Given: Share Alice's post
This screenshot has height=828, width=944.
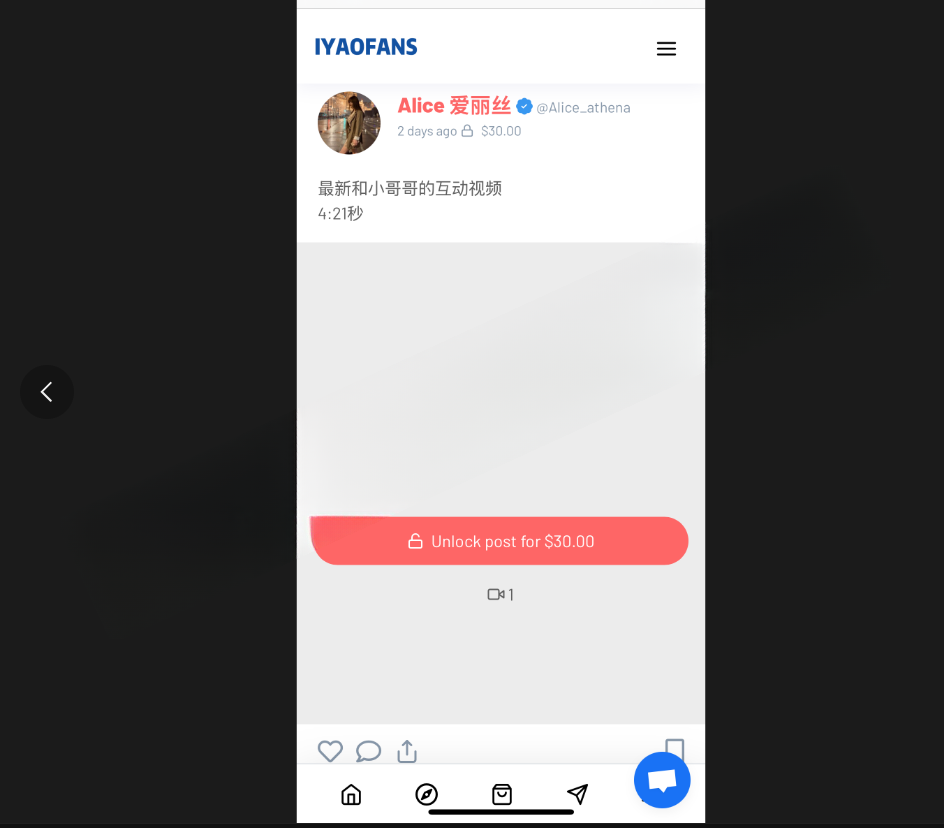Looking at the screenshot, I should click(x=407, y=751).
